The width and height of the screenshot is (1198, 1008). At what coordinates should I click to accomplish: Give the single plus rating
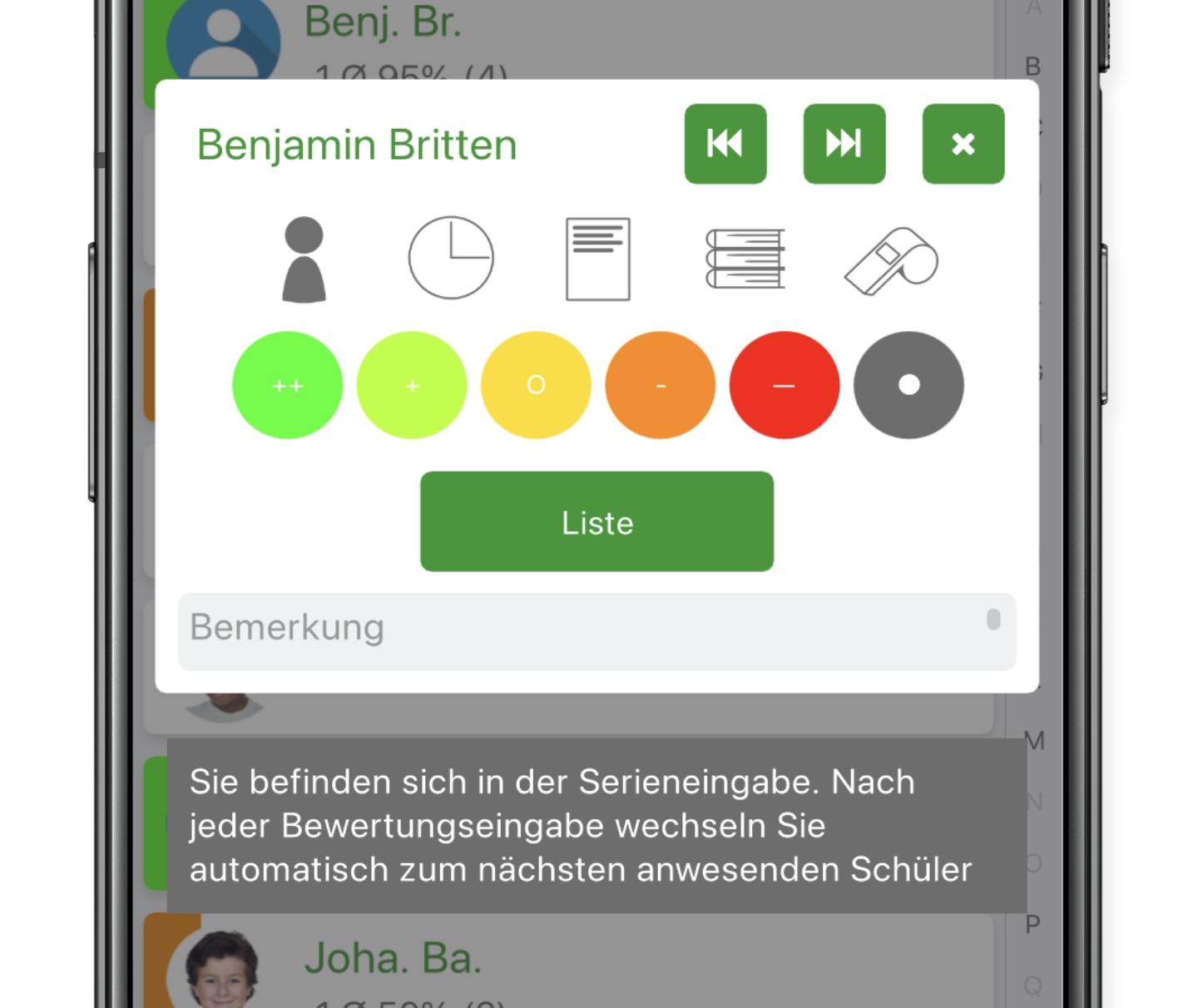pos(412,385)
